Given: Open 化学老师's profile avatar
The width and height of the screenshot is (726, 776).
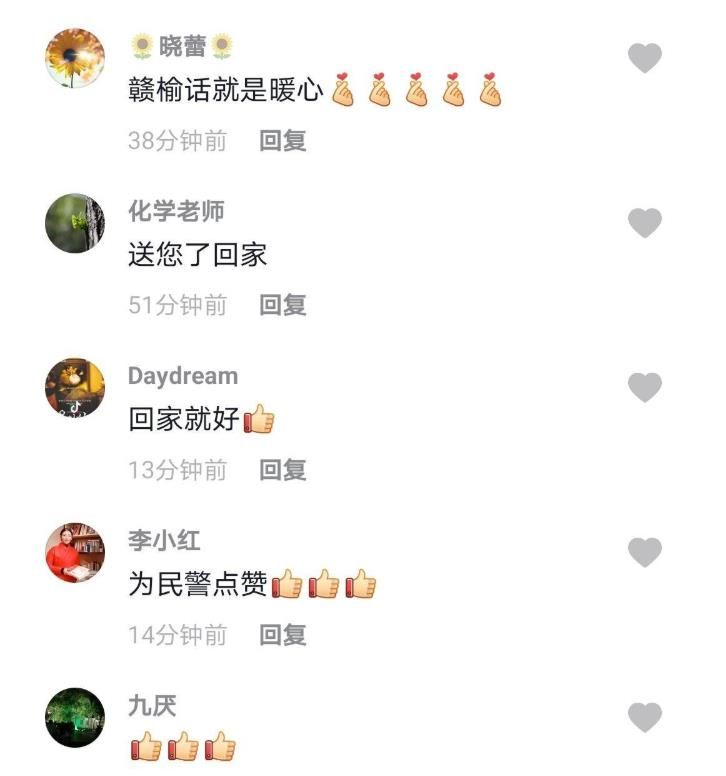Looking at the screenshot, I should coord(75,223).
